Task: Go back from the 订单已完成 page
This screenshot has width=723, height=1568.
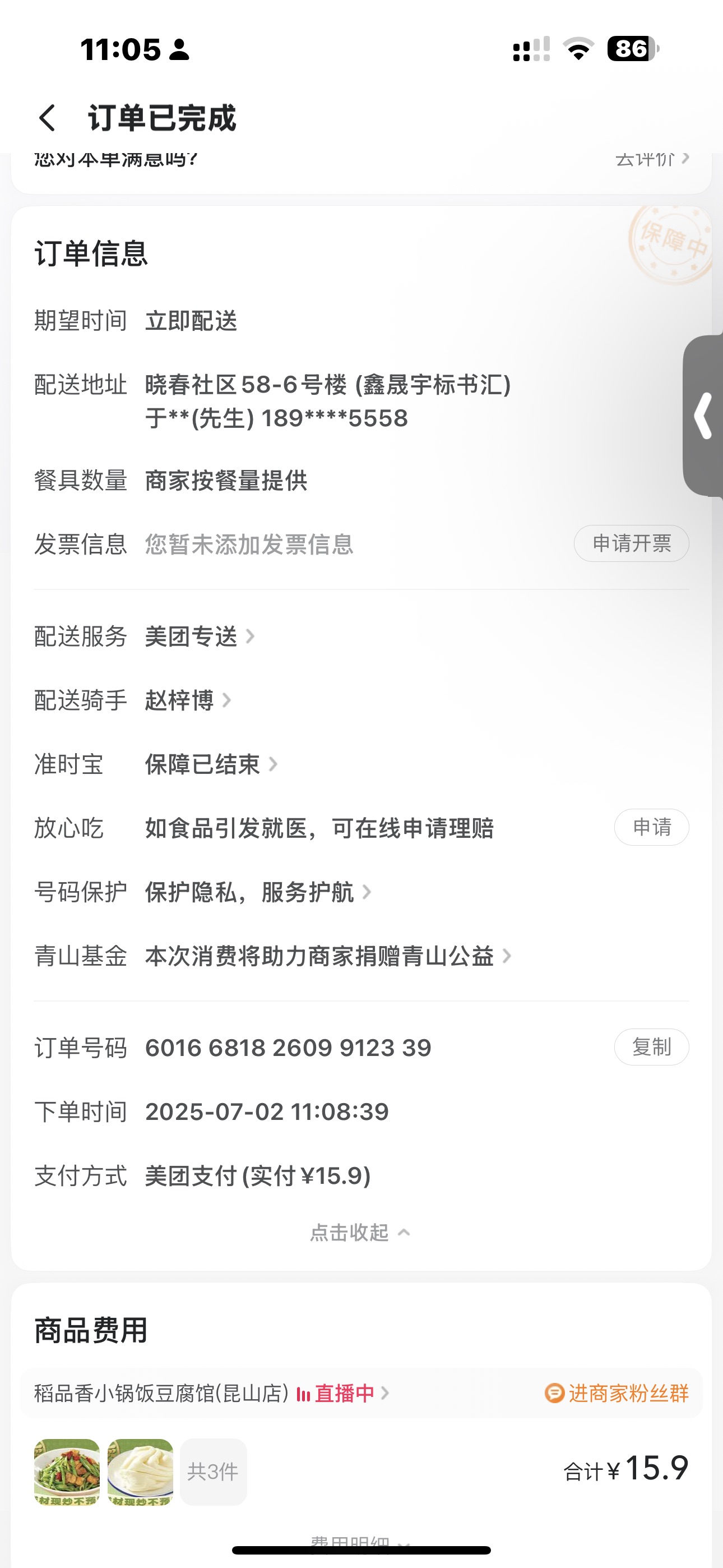Action: [48, 117]
